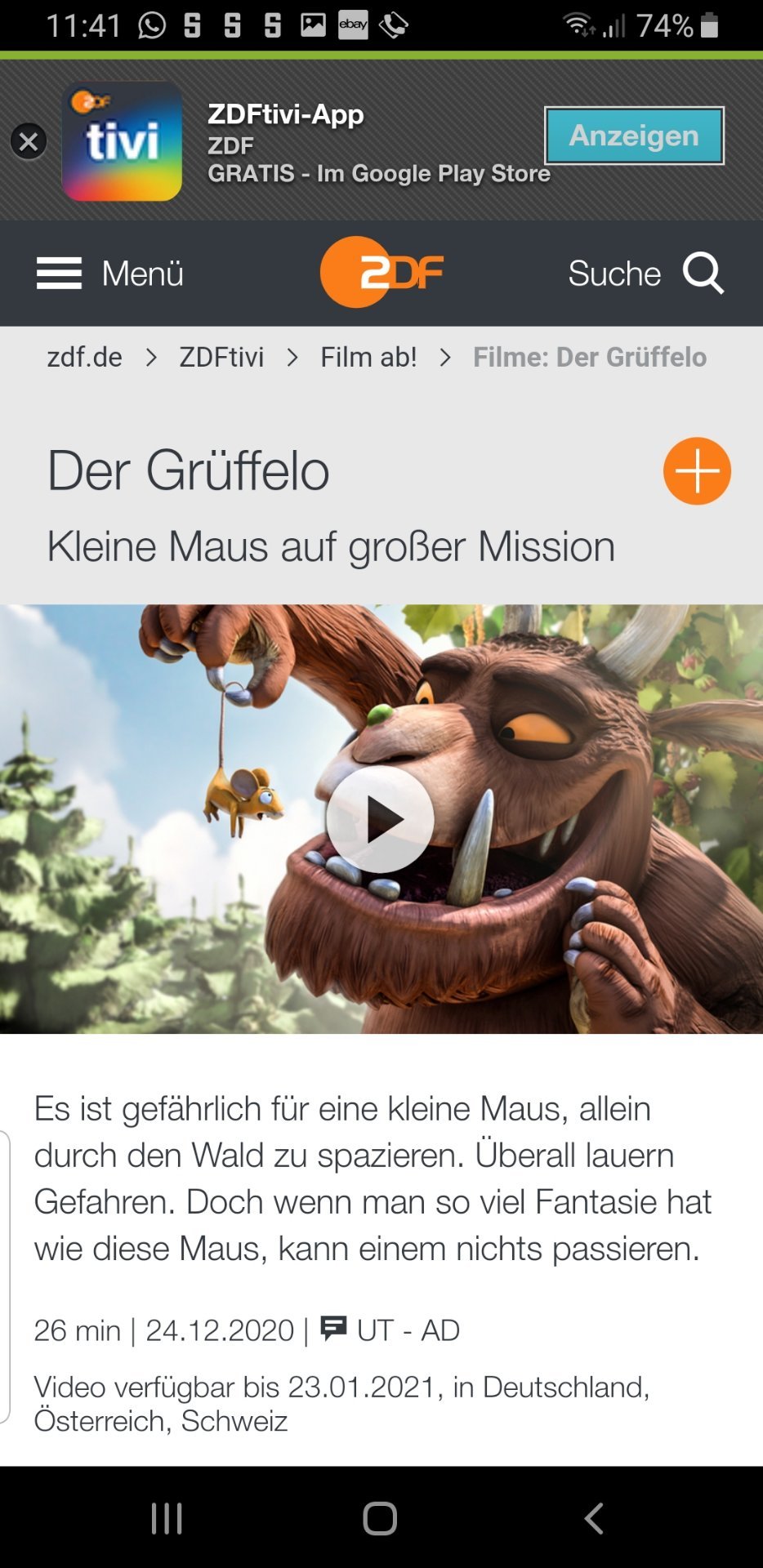This screenshot has height=1568, width=763.
Task: Open recent apps from navigation bar
Action: [x=167, y=1518]
